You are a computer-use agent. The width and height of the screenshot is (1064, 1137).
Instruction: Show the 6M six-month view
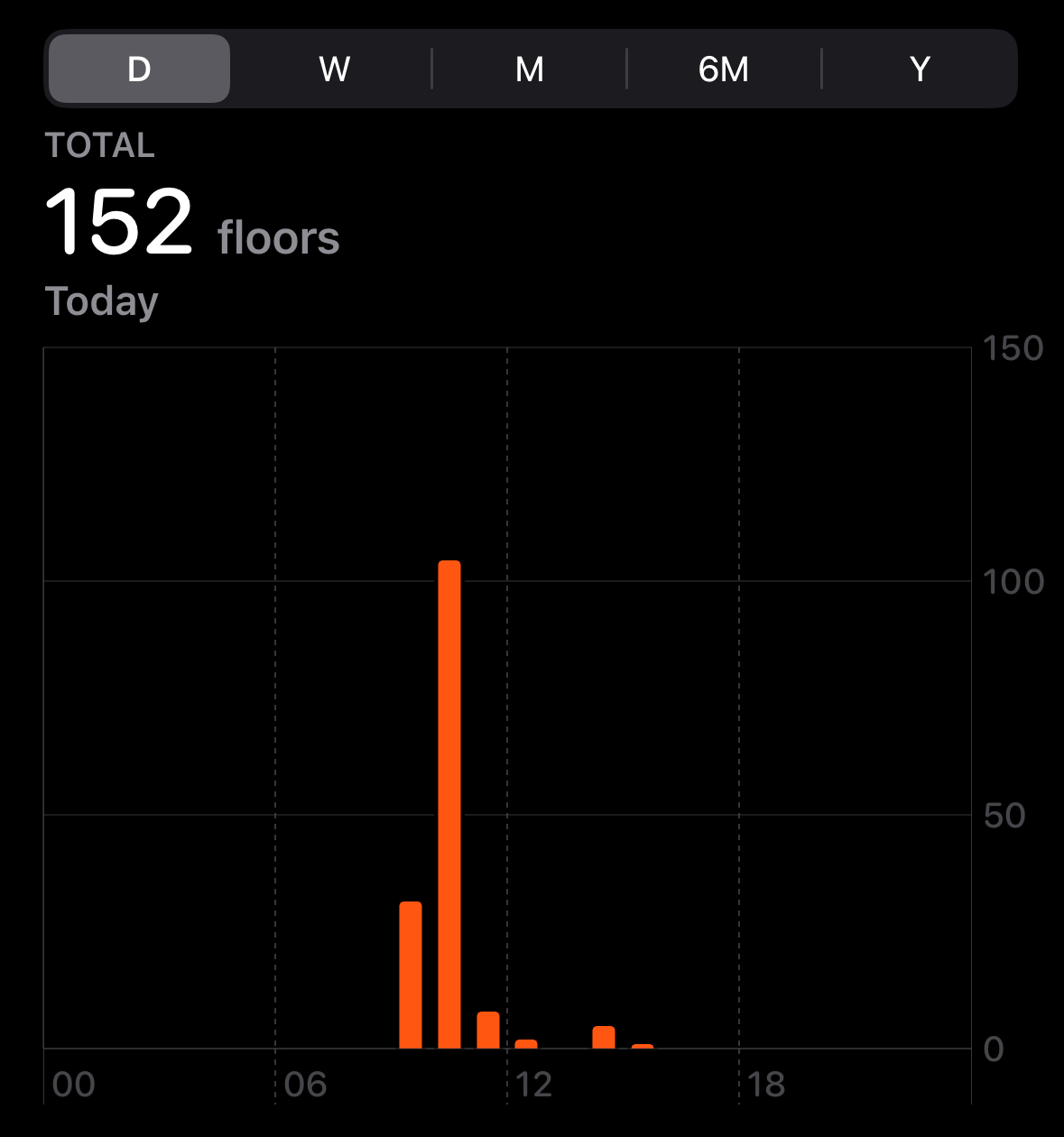coord(724,69)
